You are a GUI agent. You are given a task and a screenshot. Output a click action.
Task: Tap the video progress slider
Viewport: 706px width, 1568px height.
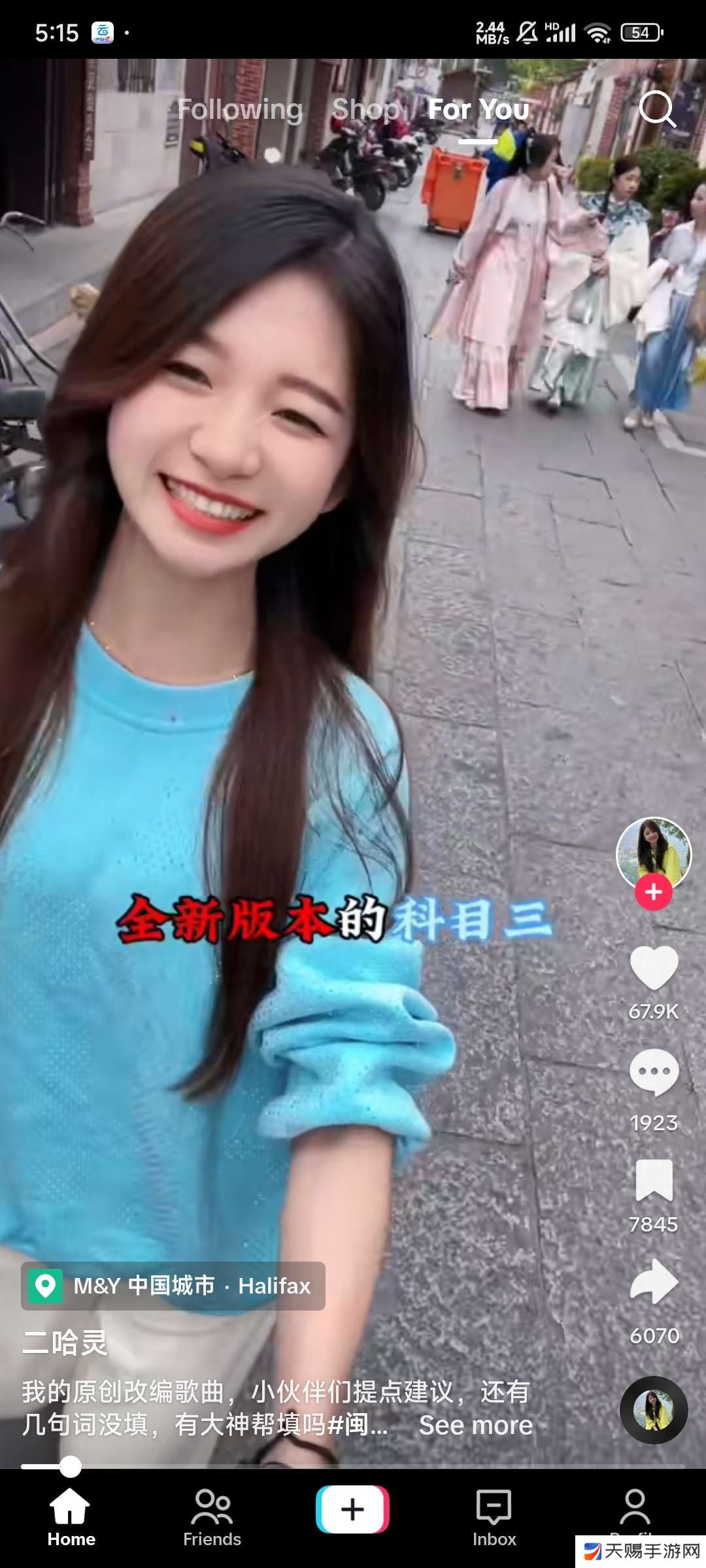[71, 1467]
